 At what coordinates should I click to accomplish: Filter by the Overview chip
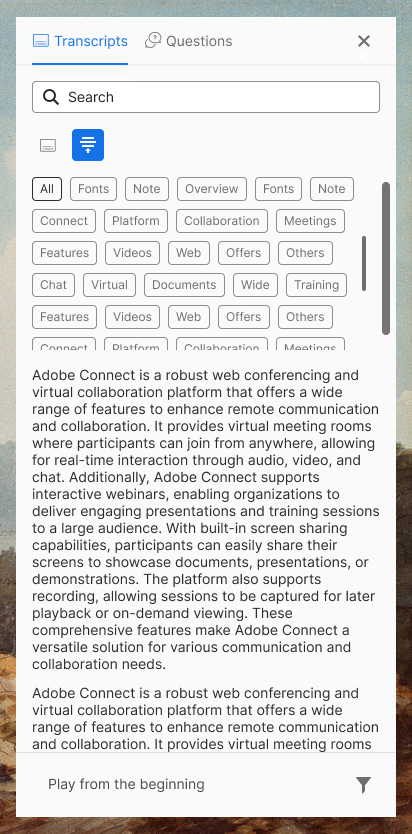pos(212,189)
